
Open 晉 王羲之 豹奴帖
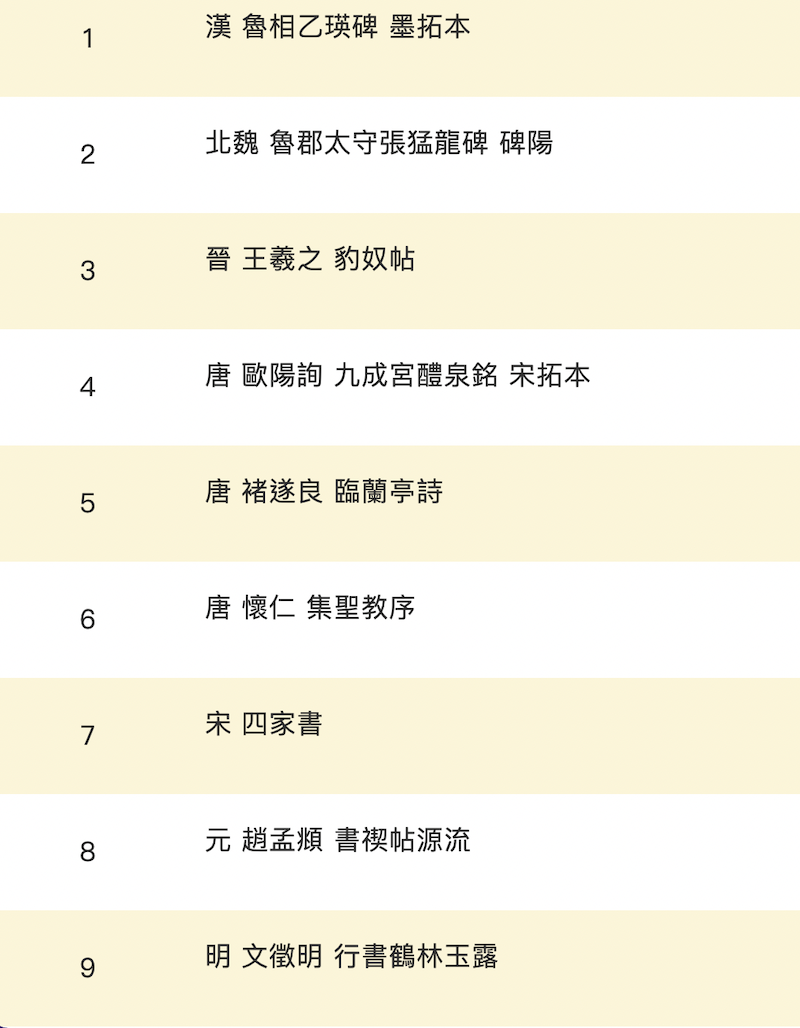[x=310, y=260]
